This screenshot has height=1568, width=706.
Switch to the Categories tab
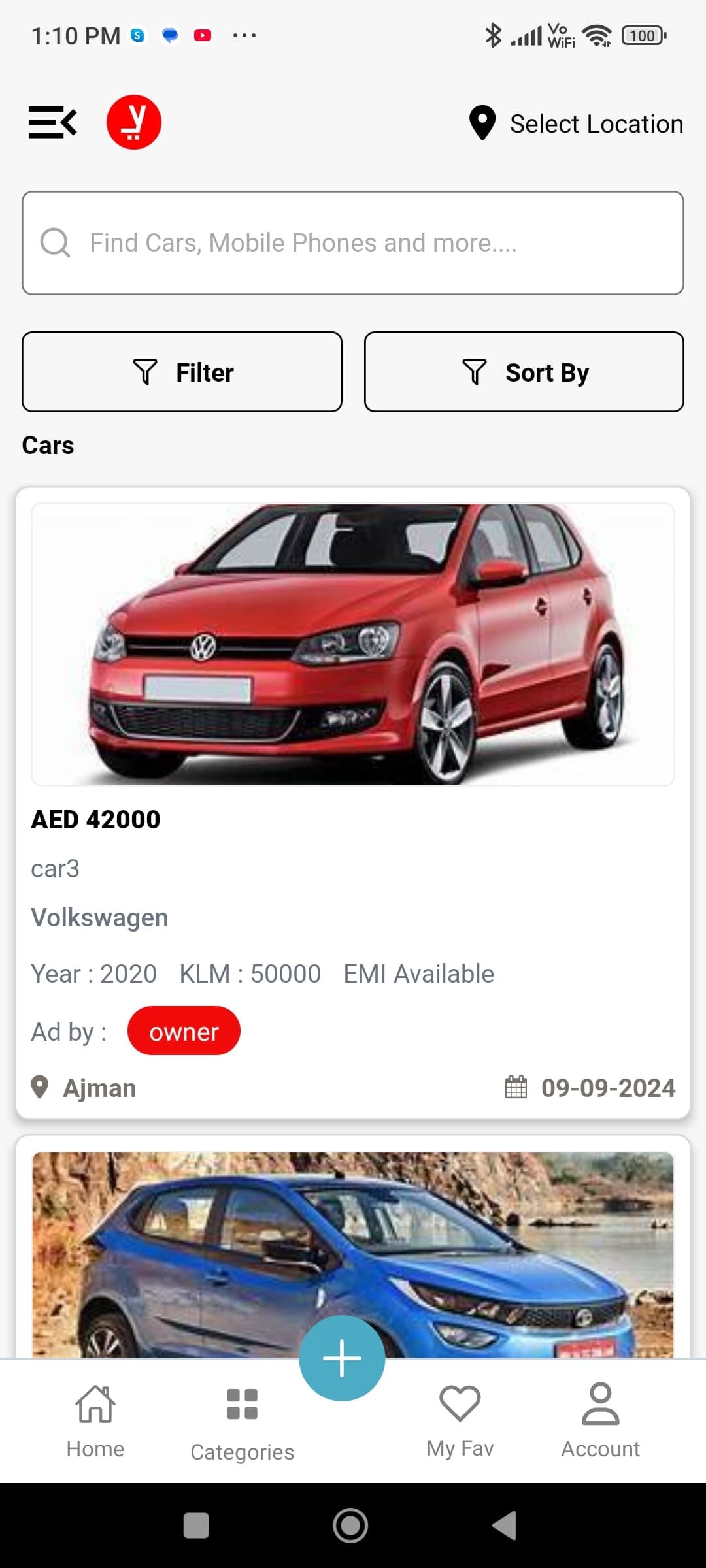(242, 1424)
